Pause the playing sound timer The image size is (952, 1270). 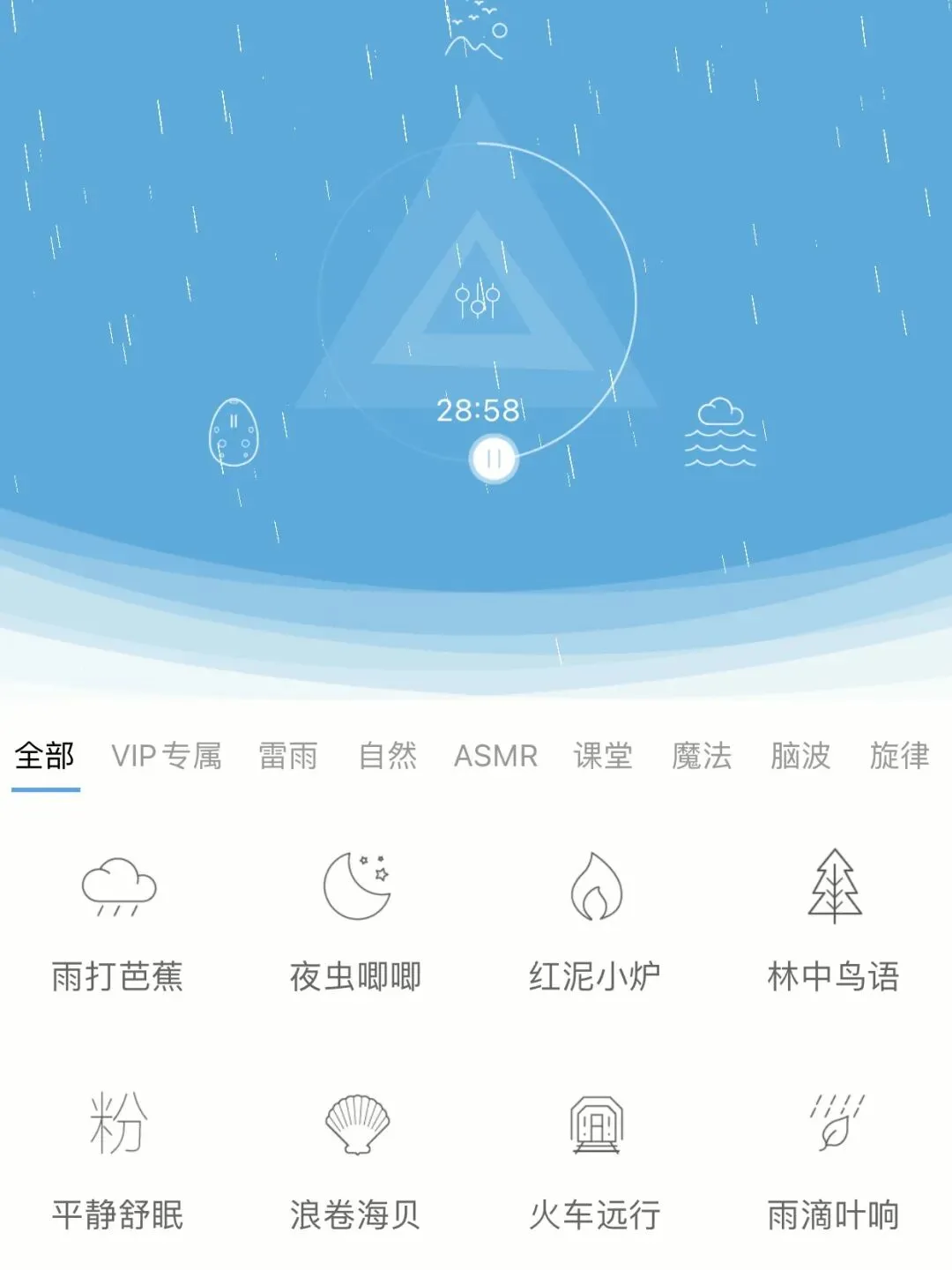coord(494,459)
